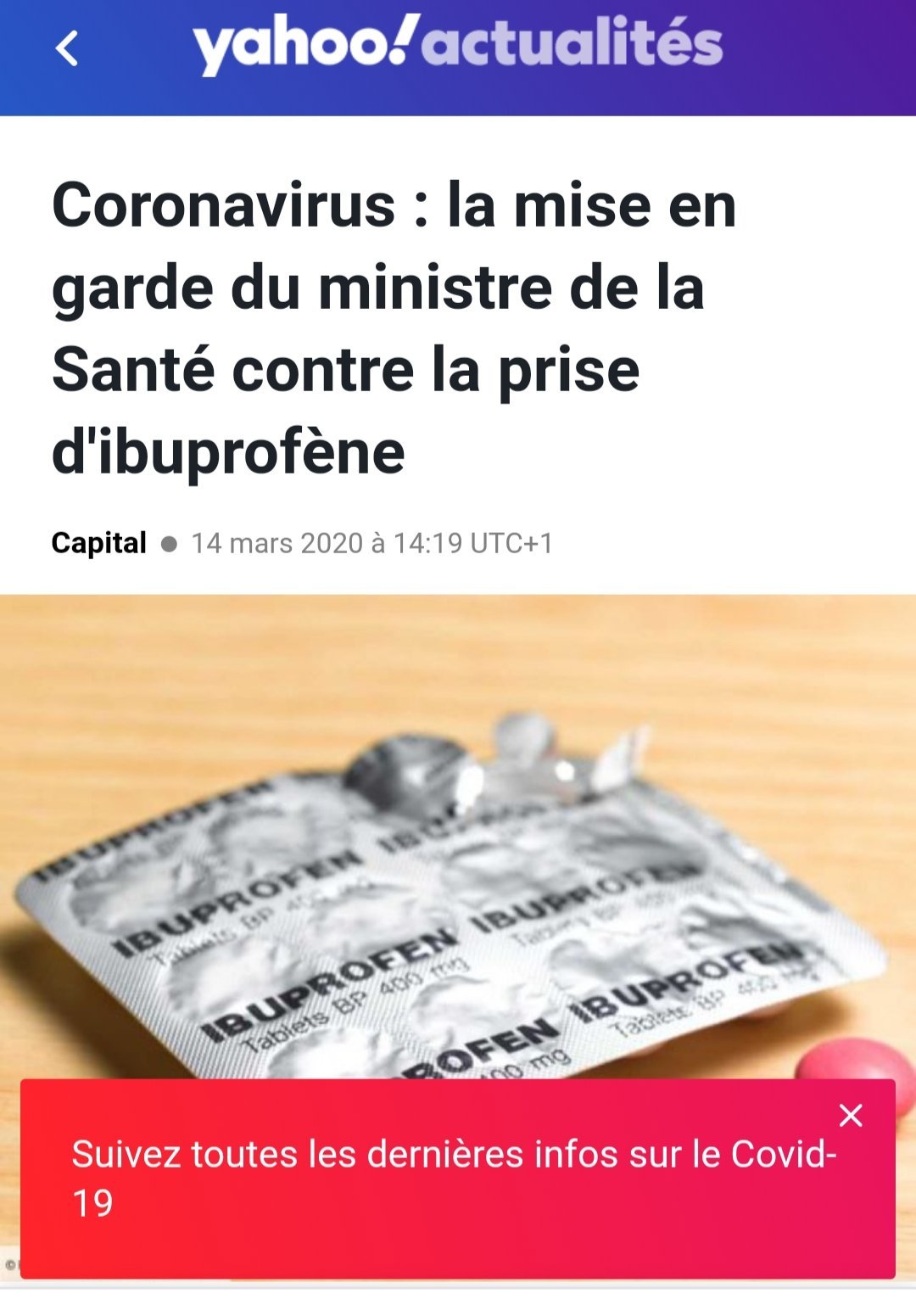Dismiss the red Covid-19 banner
The height and width of the screenshot is (1316, 916).
click(850, 1115)
